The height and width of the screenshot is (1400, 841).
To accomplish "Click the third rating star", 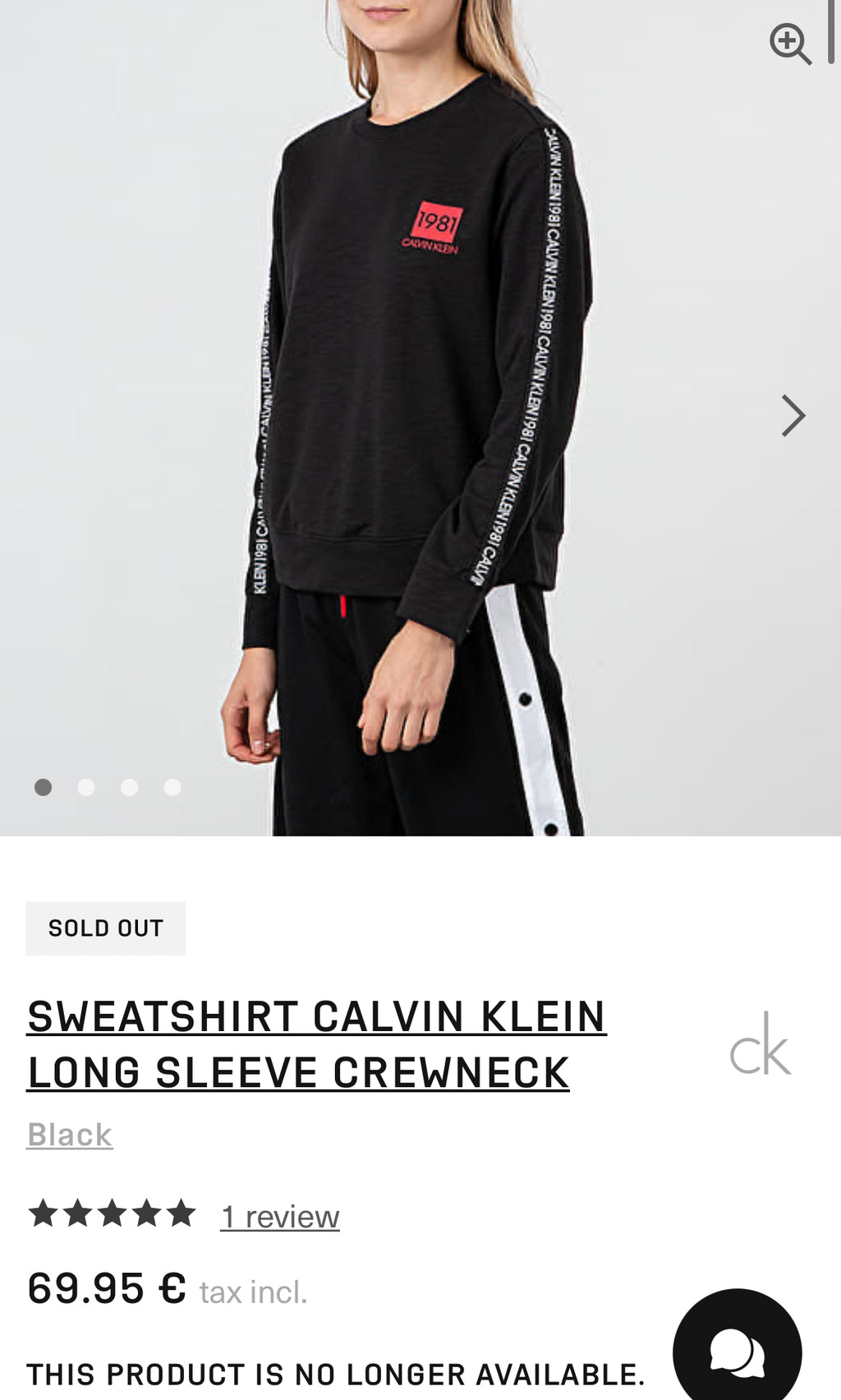I will pyautogui.click(x=110, y=1213).
